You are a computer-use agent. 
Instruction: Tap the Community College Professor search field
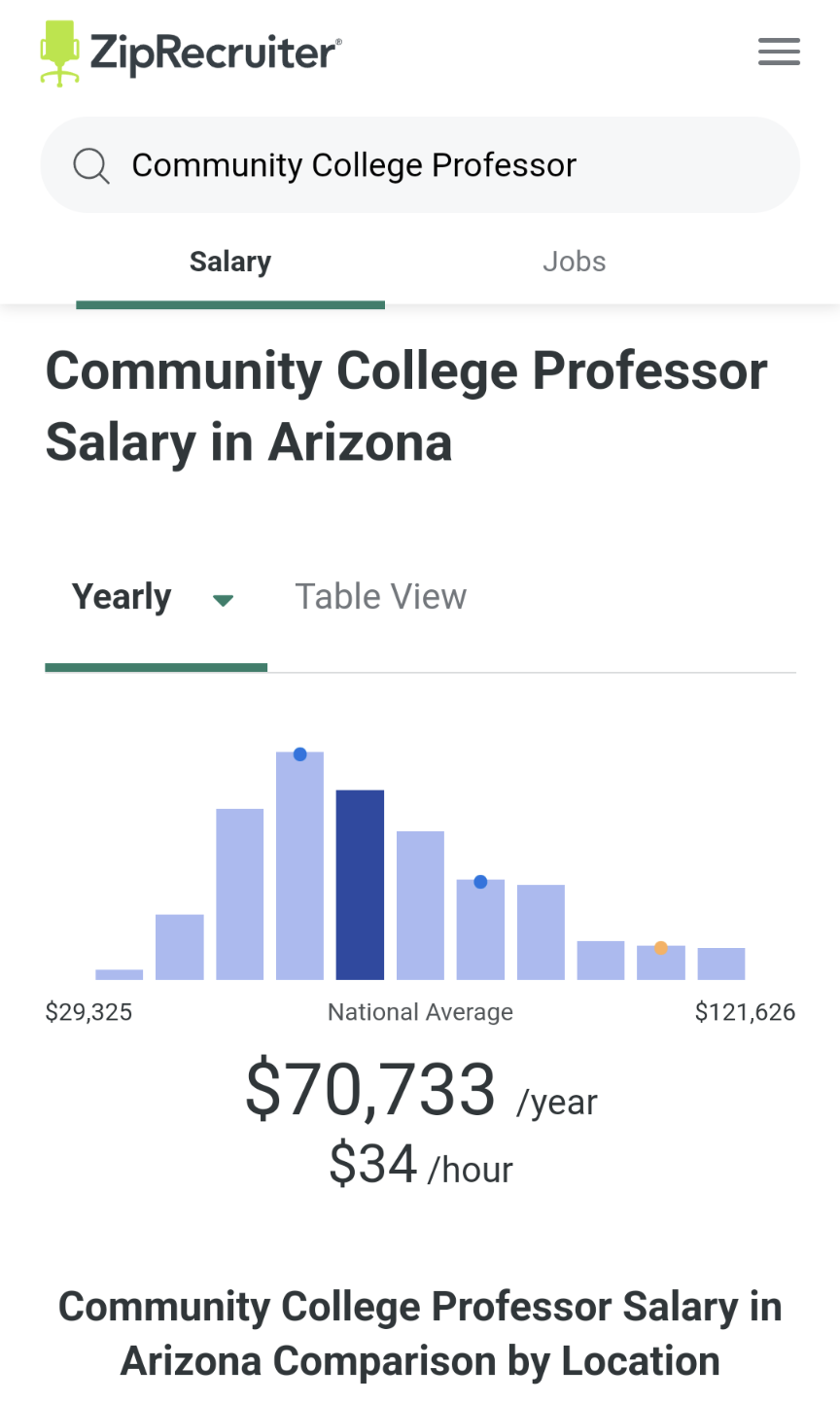coord(420,165)
